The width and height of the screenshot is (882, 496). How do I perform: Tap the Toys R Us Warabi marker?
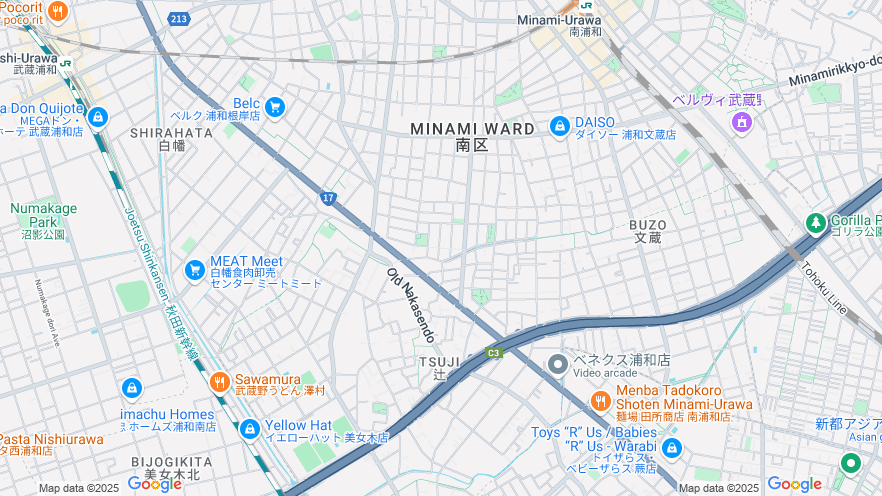[671, 447]
